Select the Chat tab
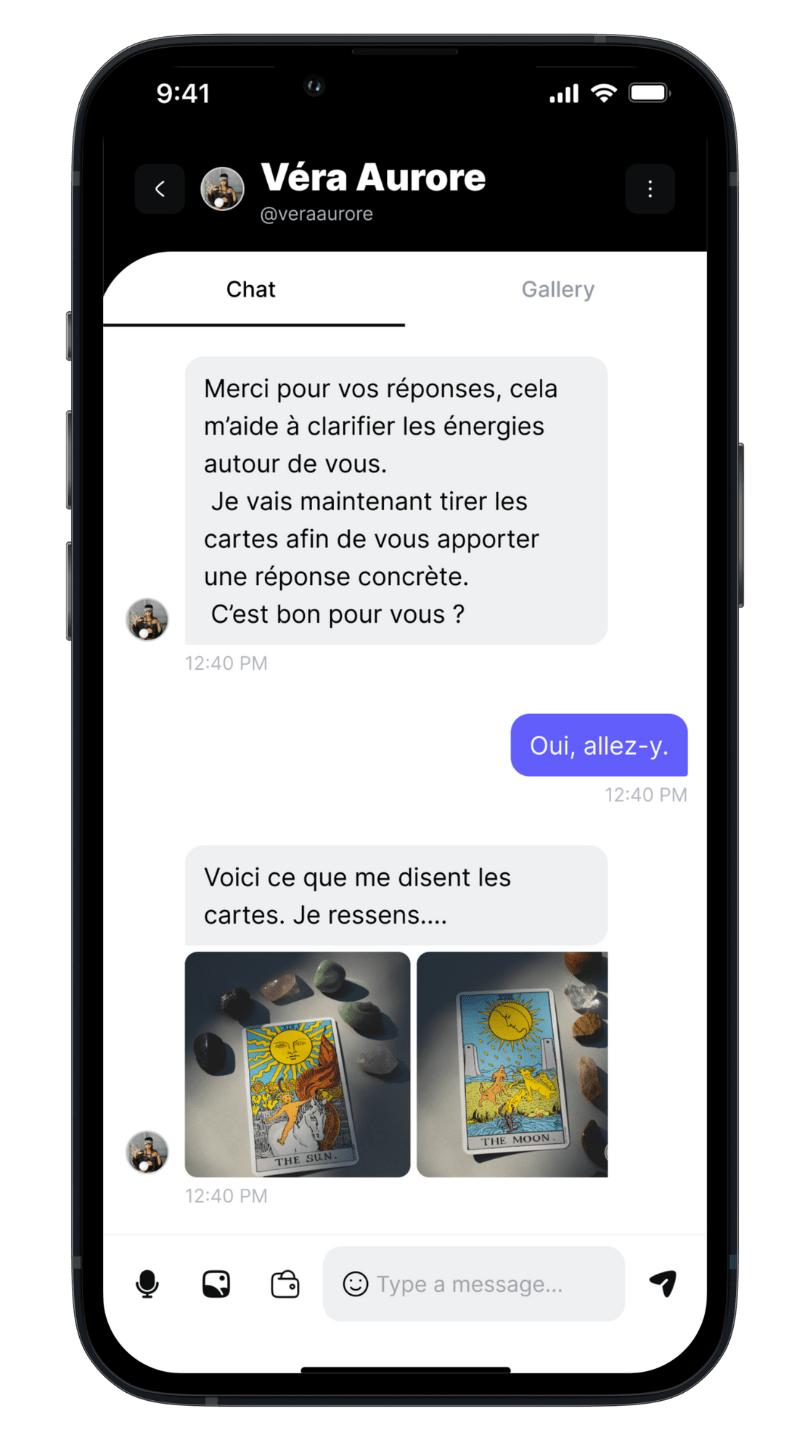The height and width of the screenshot is (1440, 810). point(251,290)
